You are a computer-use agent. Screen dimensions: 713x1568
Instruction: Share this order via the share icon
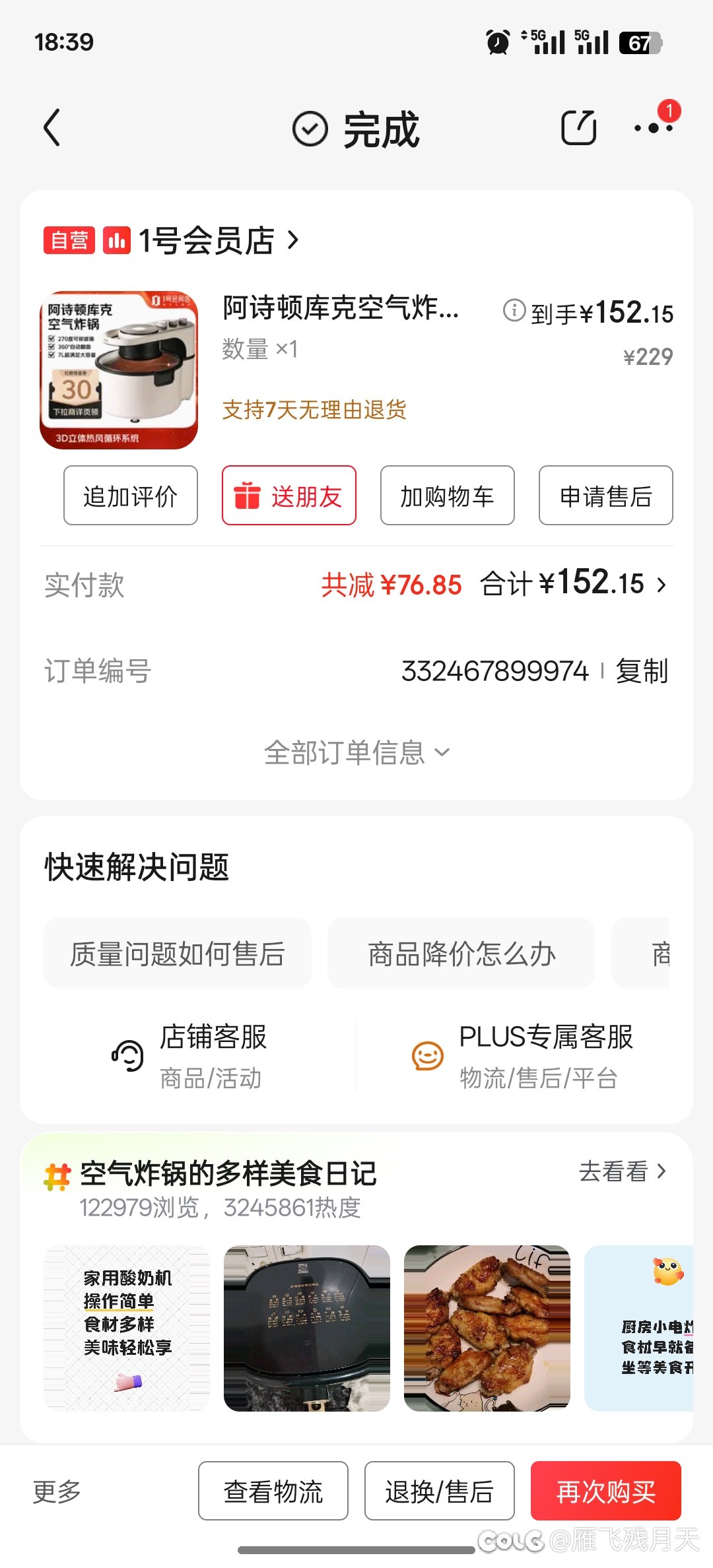pyautogui.click(x=578, y=127)
